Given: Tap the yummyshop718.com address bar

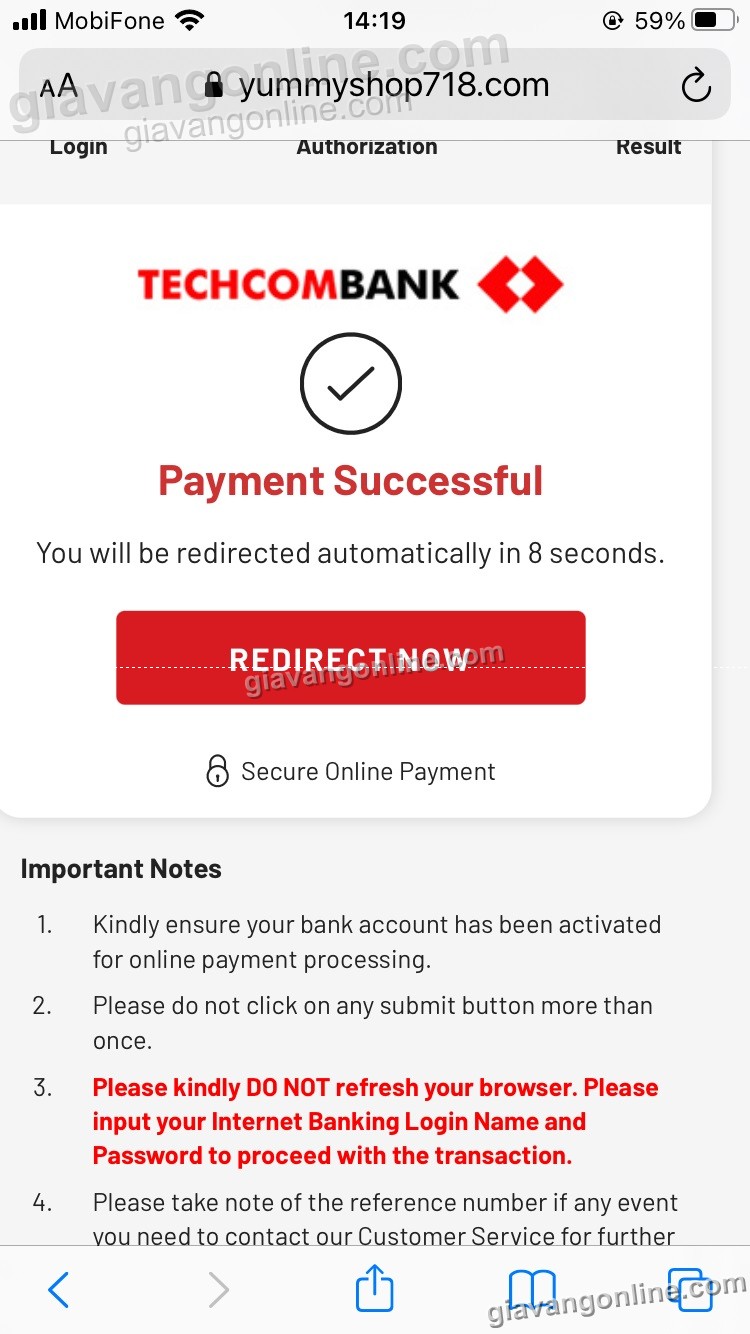Looking at the screenshot, I should tap(378, 86).
